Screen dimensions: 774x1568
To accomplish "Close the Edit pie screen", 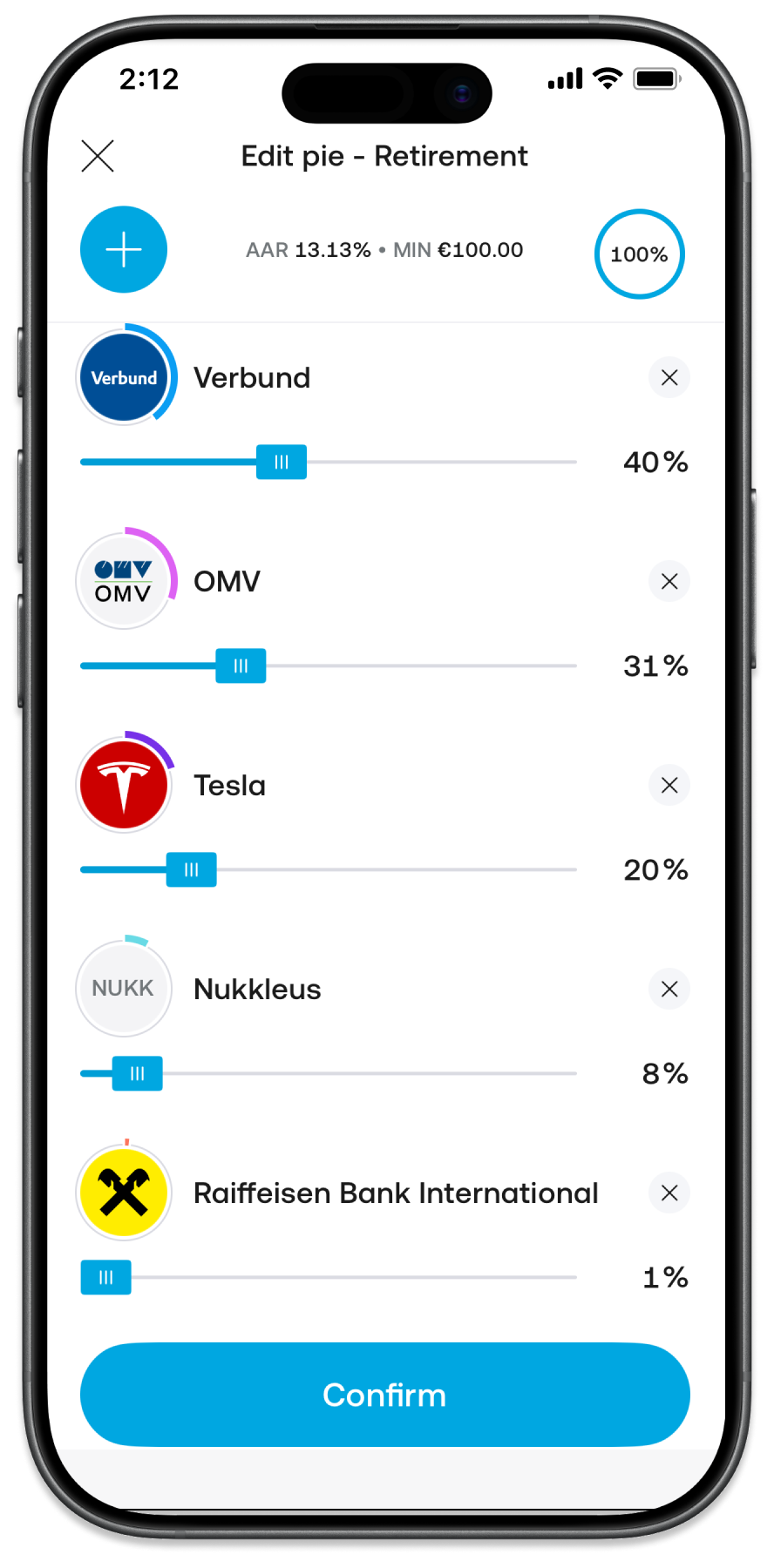I will coord(98,157).
